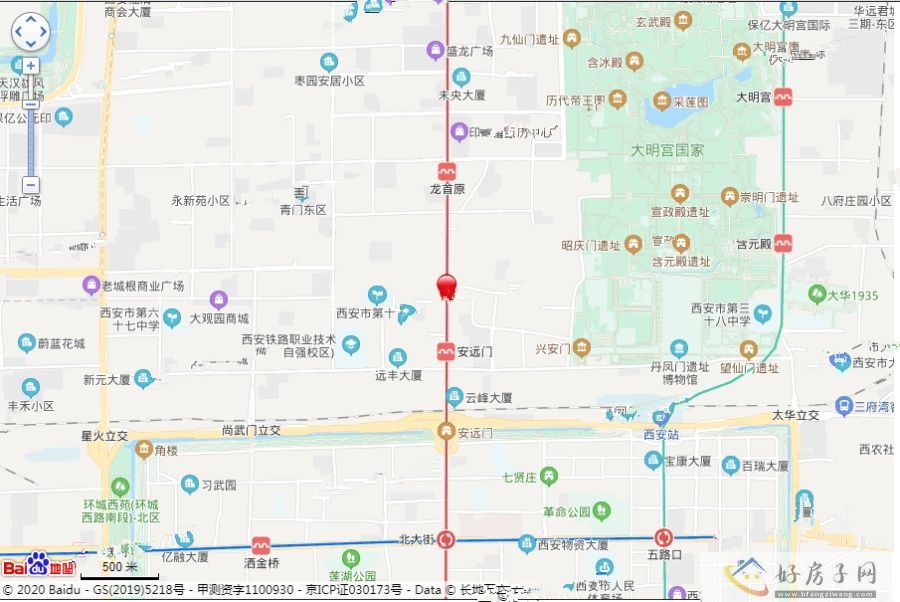900x602 pixels.
Task: Zoom in with the plus button
Action: point(31,65)
